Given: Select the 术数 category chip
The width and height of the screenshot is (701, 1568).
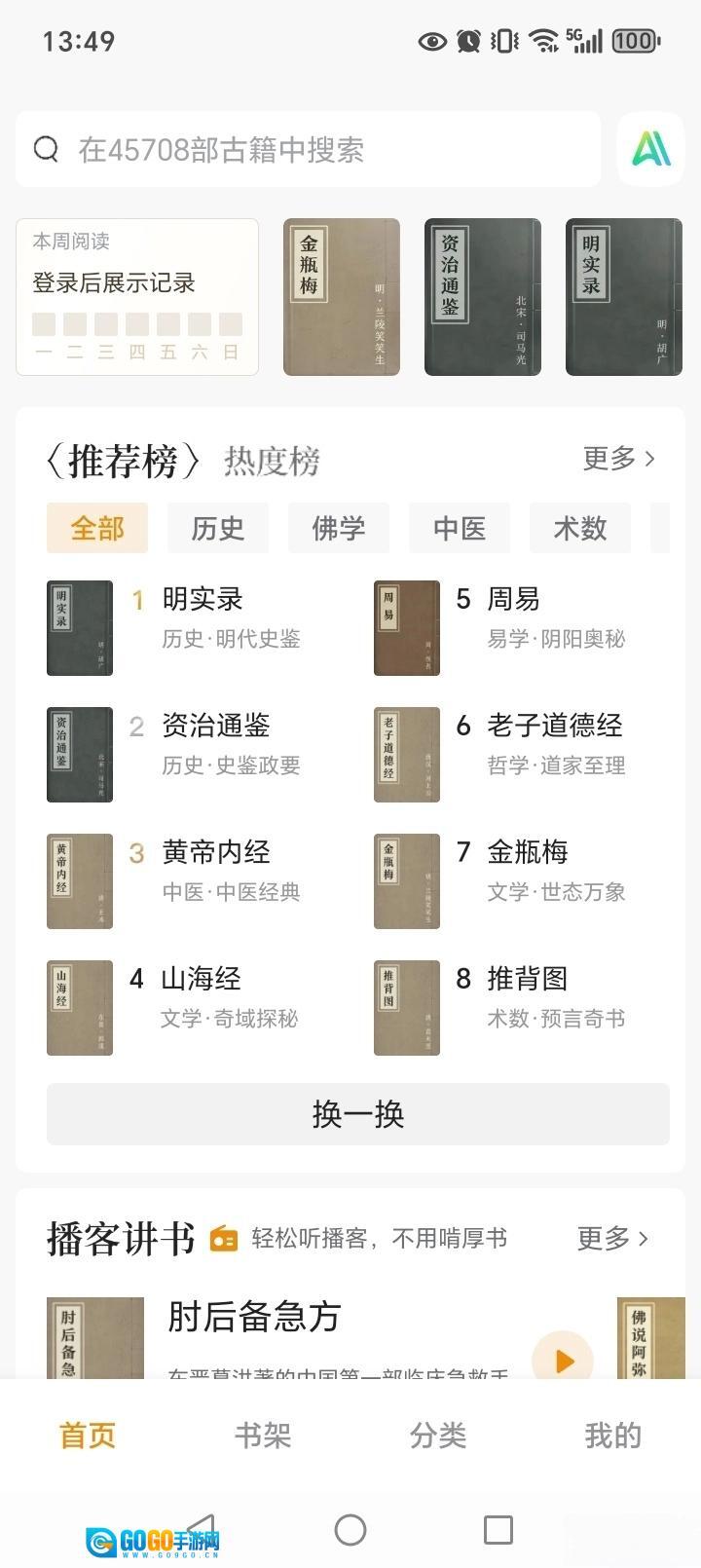Looking at the screenshot, I should (x=580, y=528).
